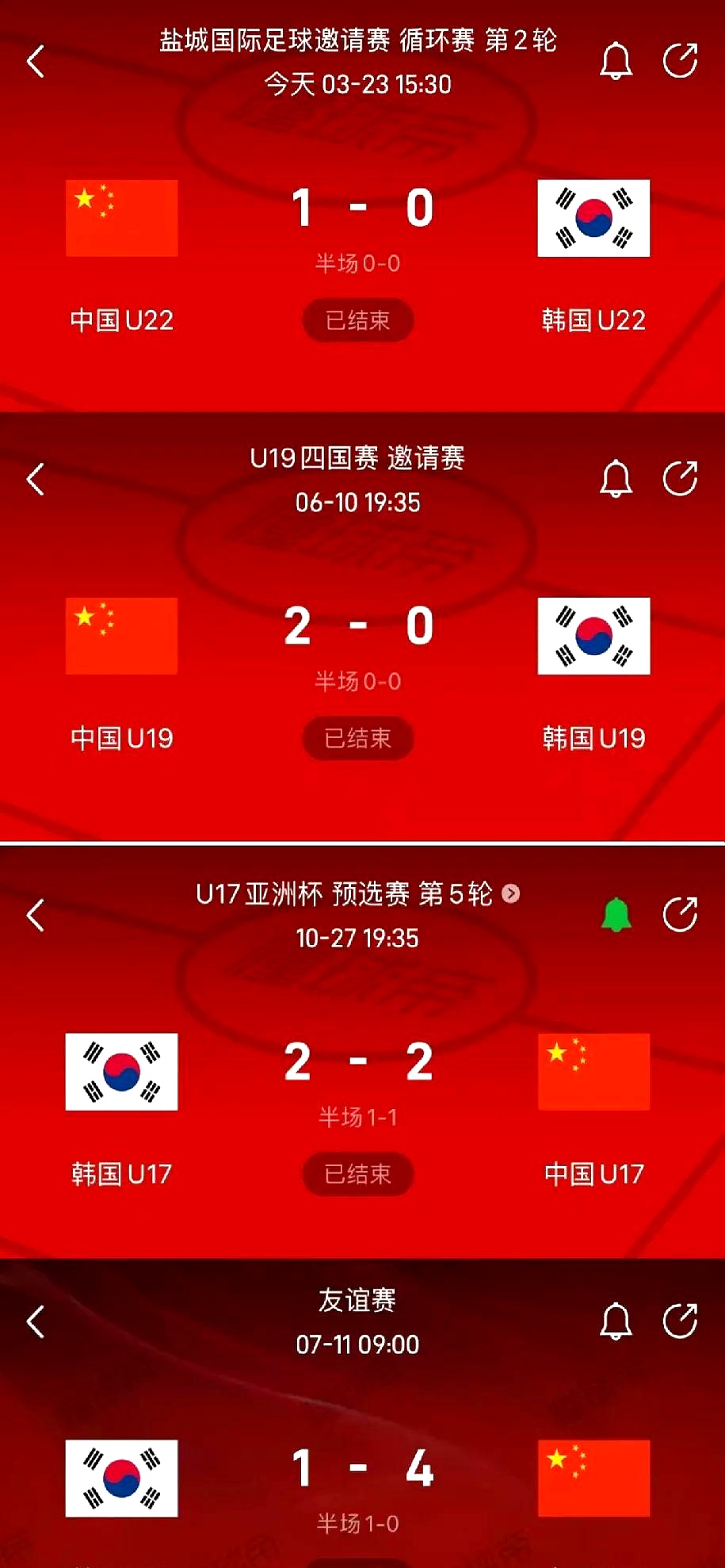Disable the green notification bell on the U17 match

point(615,915)
